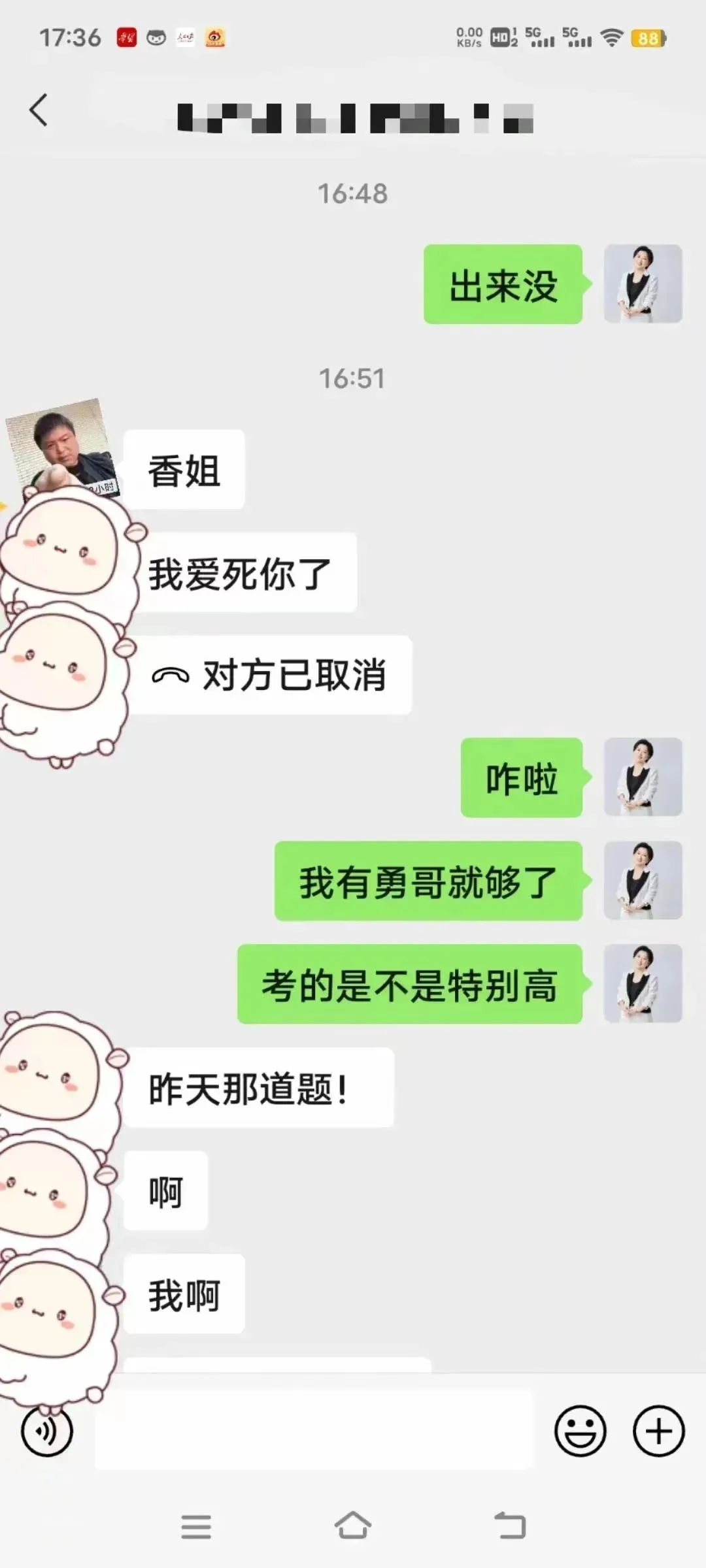This screenshot has width=706, height=1568.
Task: Open the plus attachments menu
Action: point(658,1431)
